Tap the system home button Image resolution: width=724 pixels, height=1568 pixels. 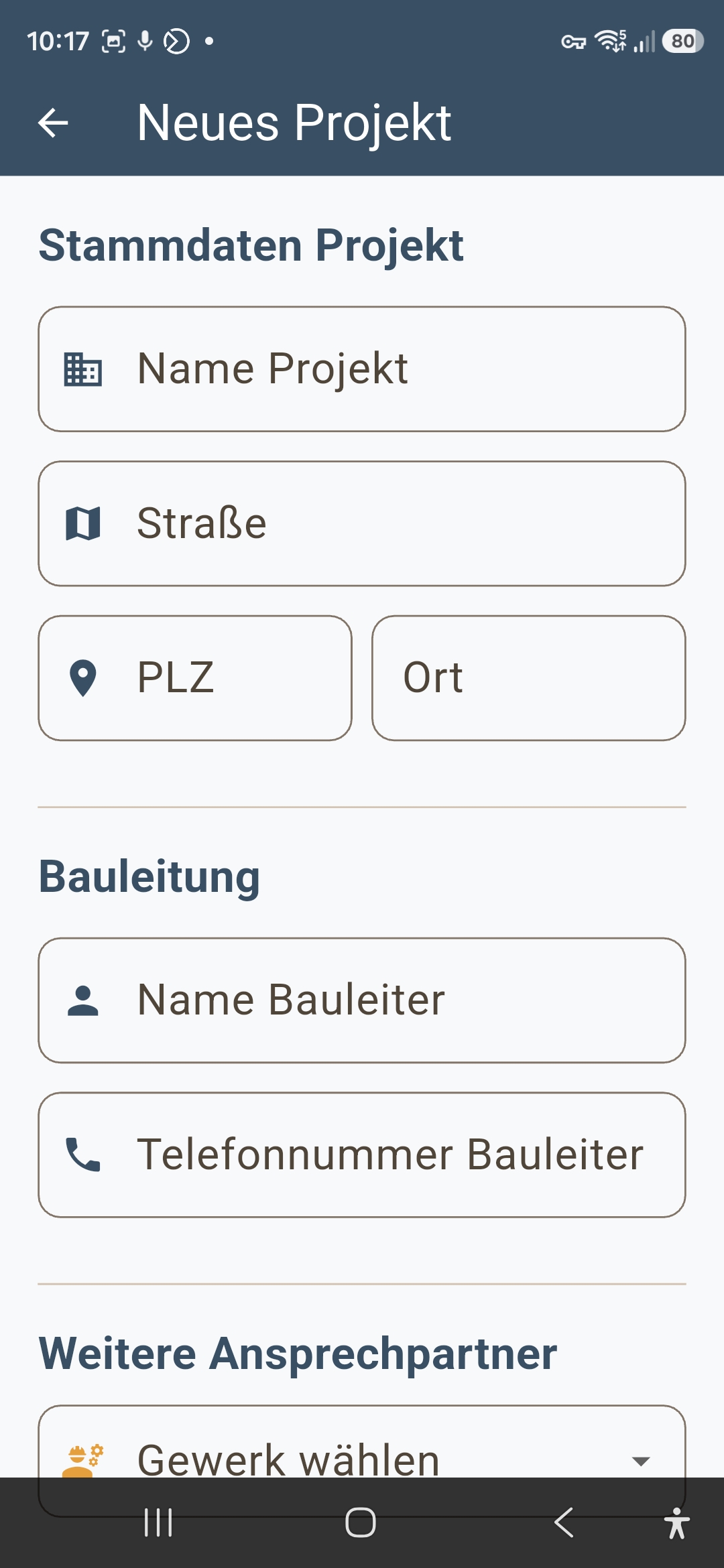pyautogui.click(x=361, y=1522)
